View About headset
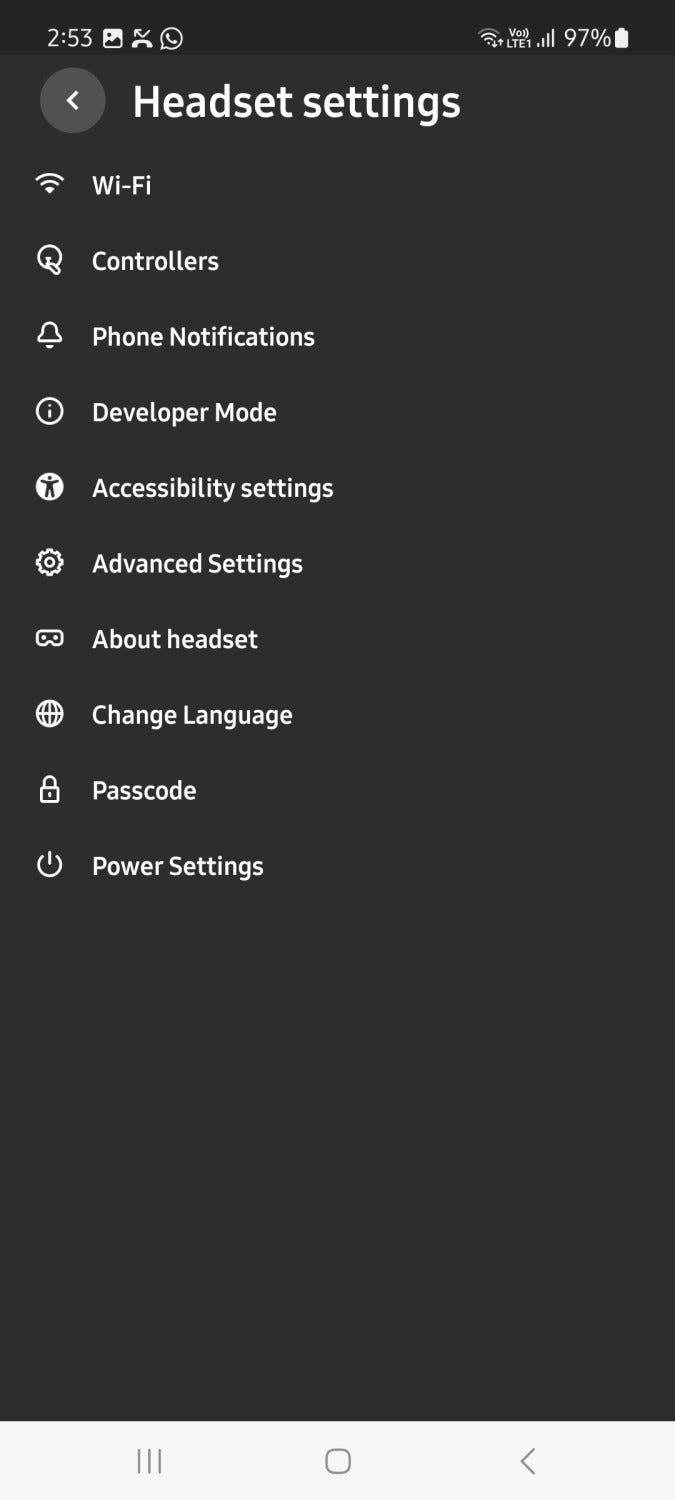This screenshot has height=1500, width=675. (x=337, y=639)
